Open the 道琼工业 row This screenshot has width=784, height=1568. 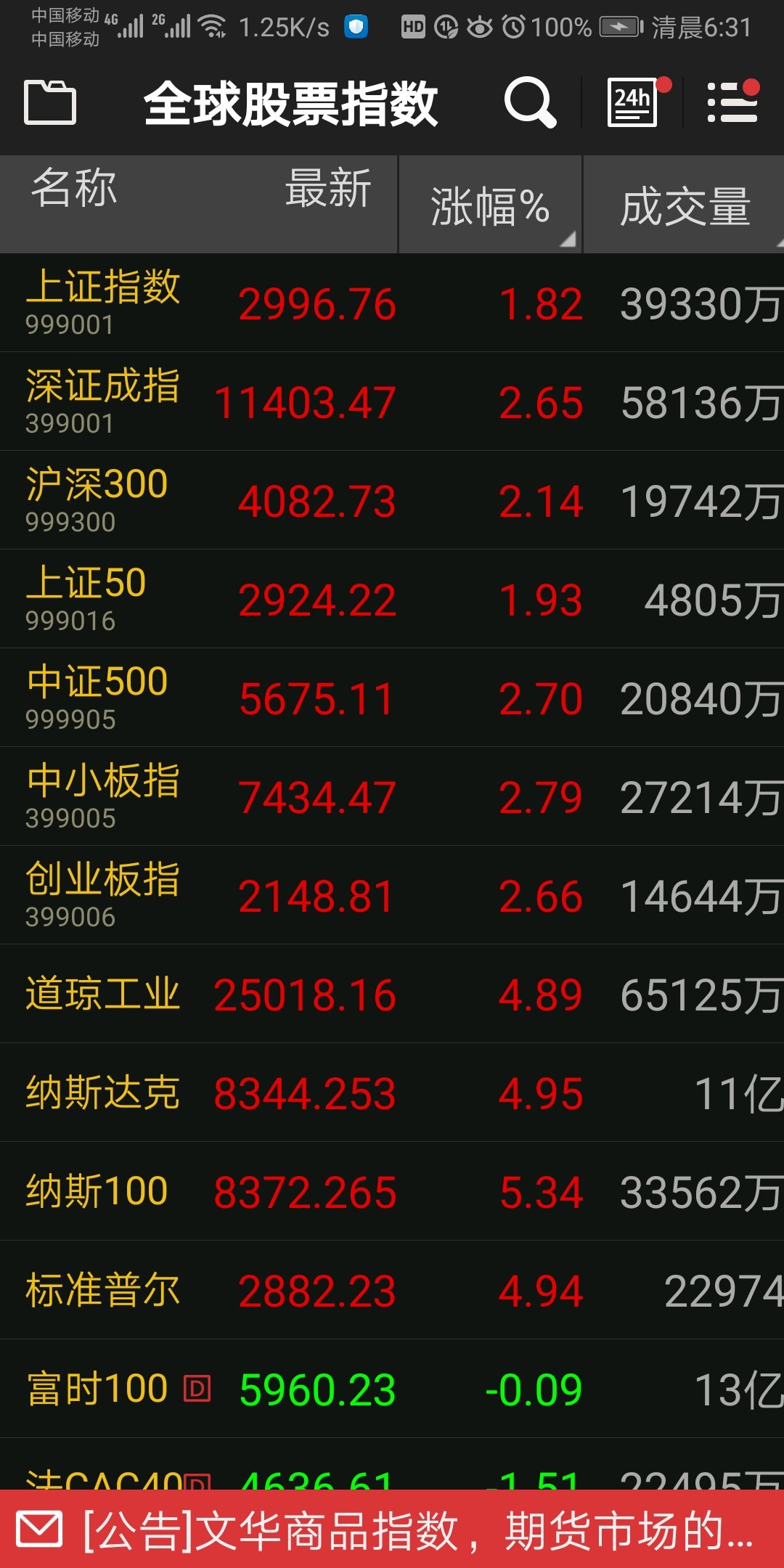392,994
